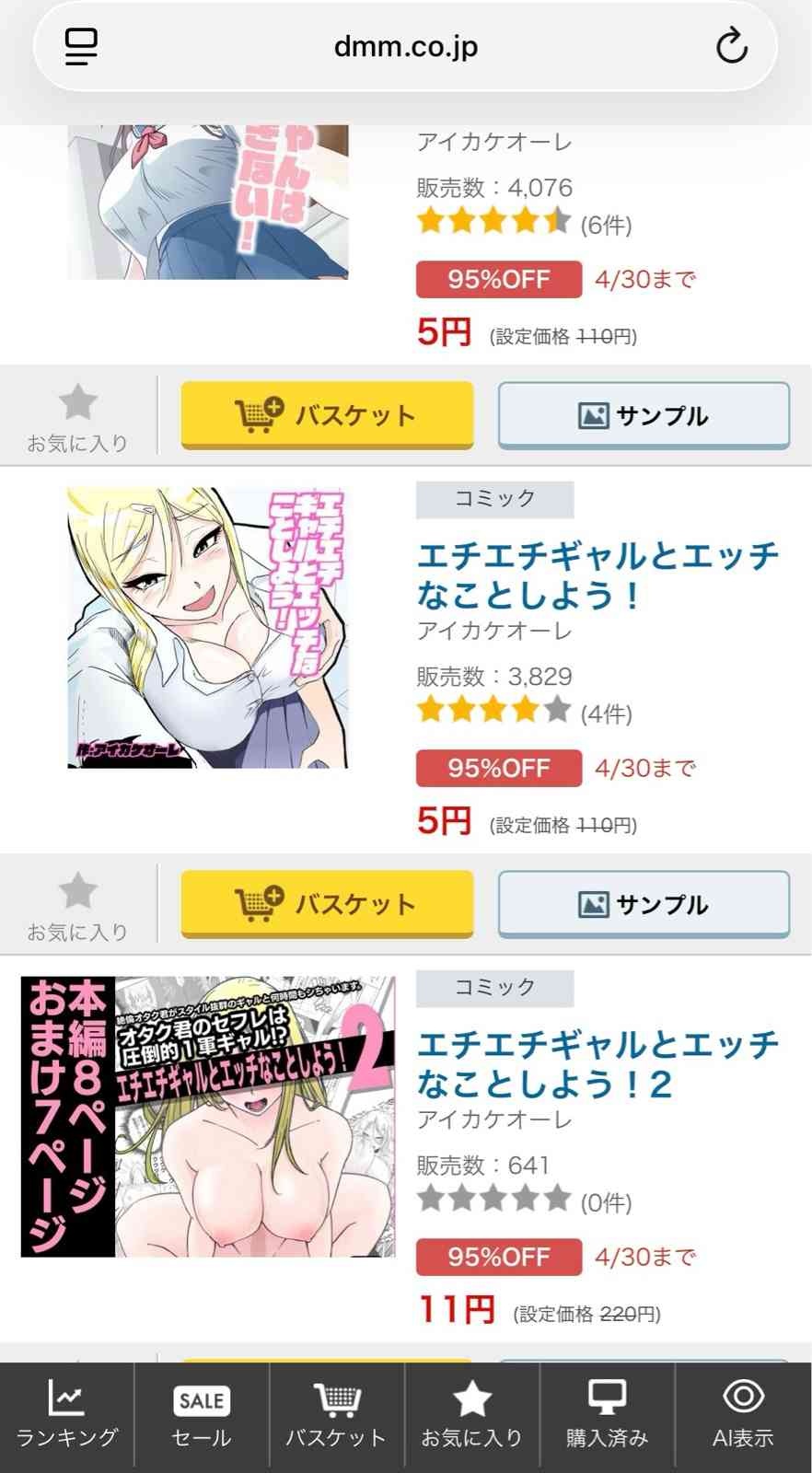Add the 3,829-sales comic to the basket
The width and height of the screenshot is (812, 1473).
(x=327, y=904)
